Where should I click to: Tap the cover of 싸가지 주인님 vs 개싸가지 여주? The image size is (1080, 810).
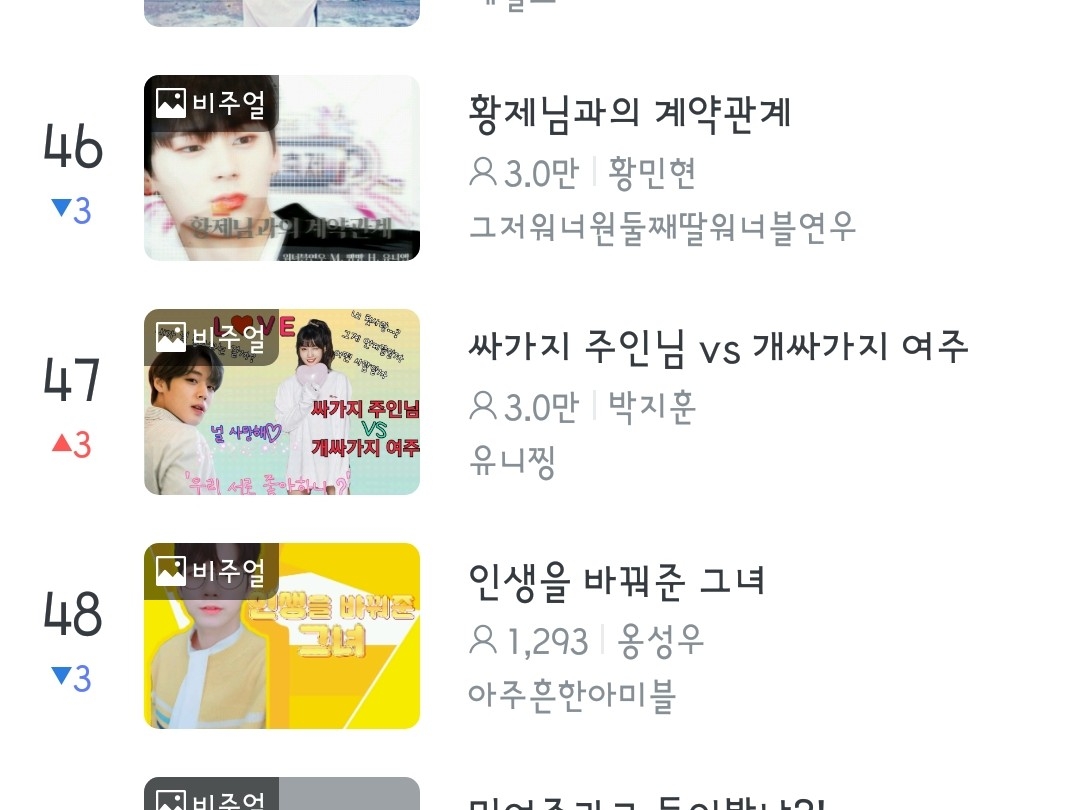point(282,402)
